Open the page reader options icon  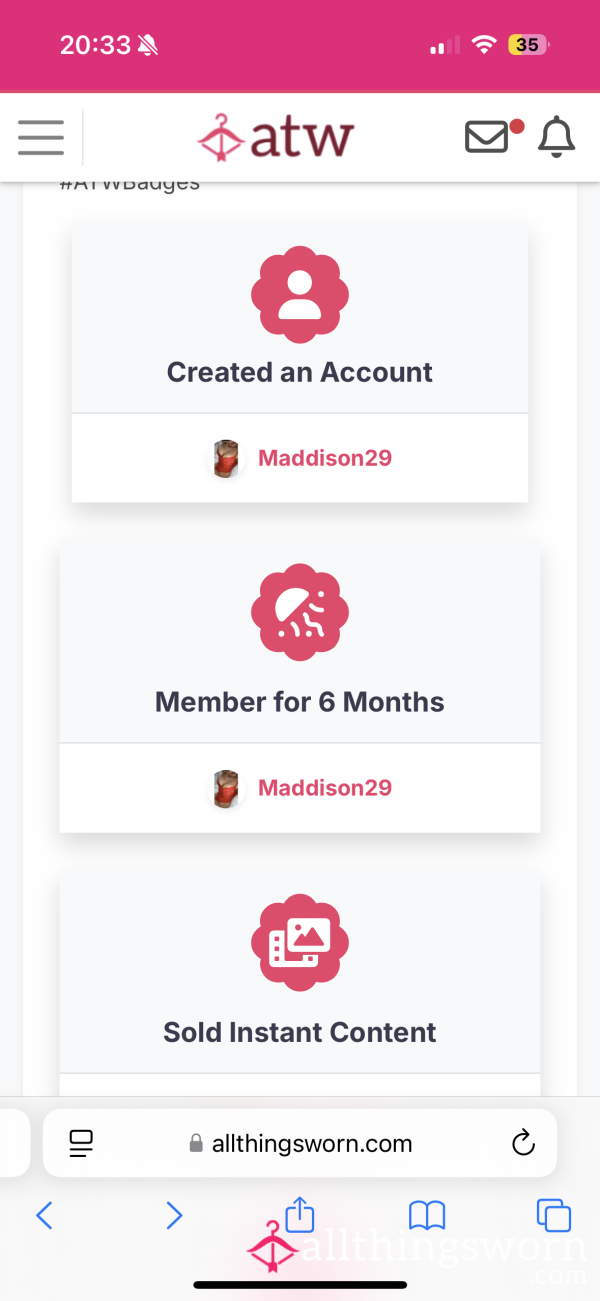(81, 1143)
